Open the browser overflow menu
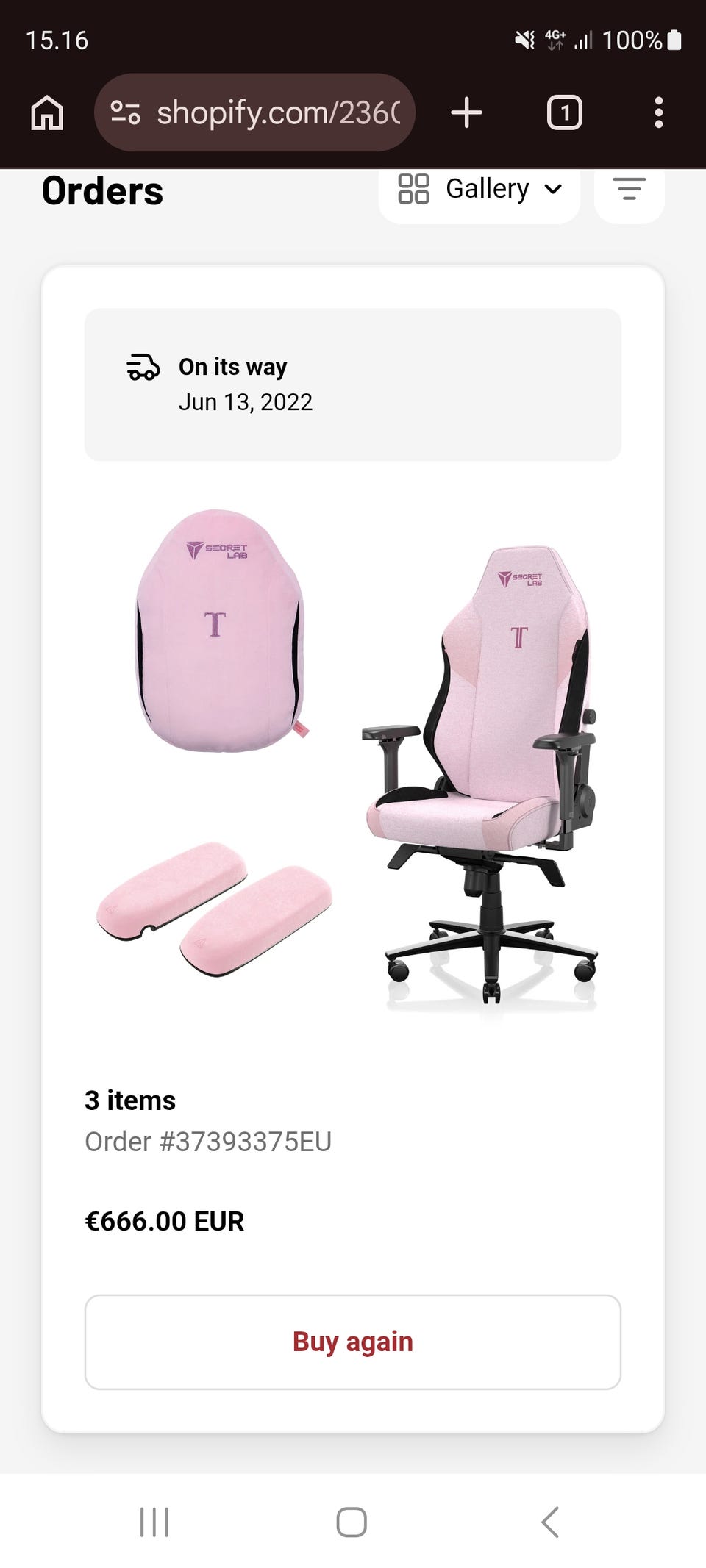 click(658, 113)
